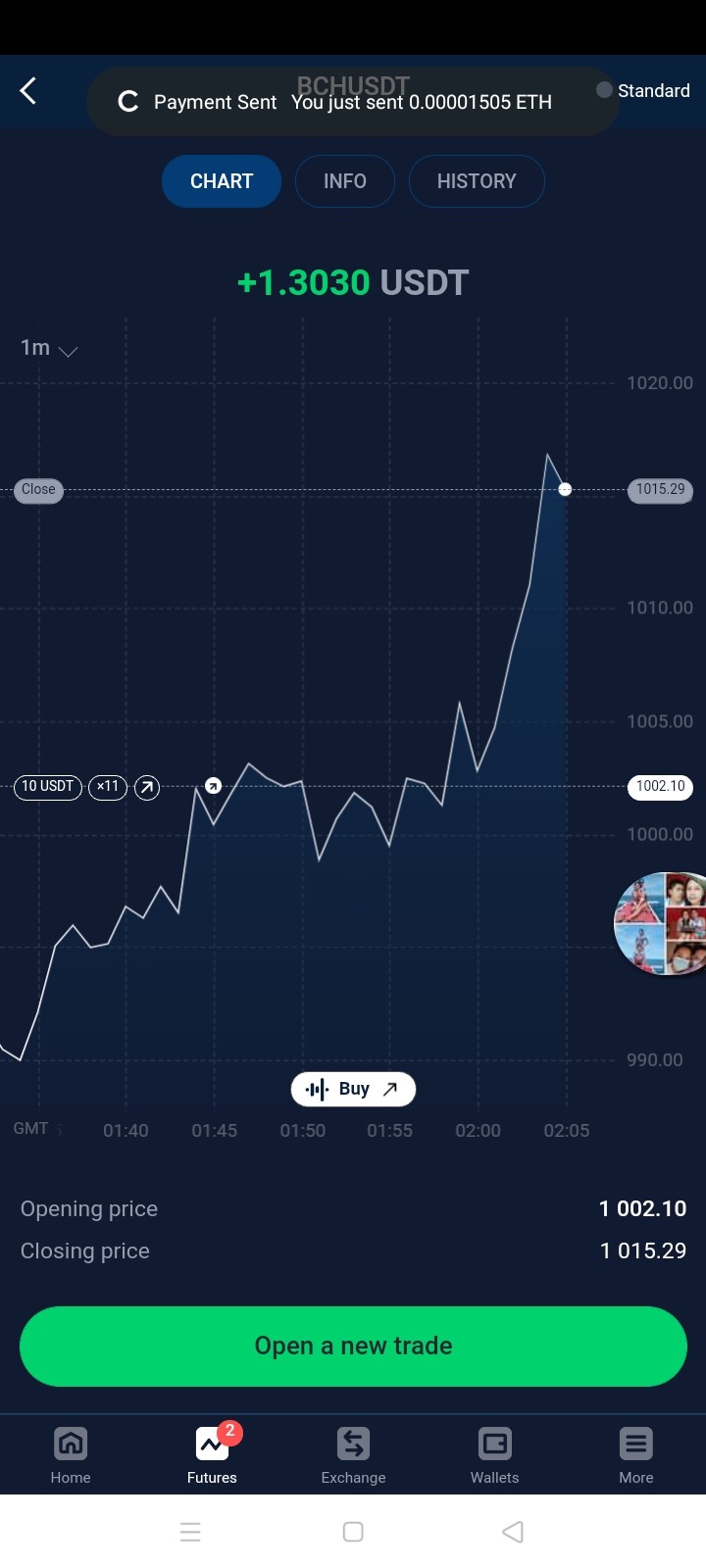Go to the Home tab
Image resolution: width=706 pixels, height=1568 pixels.
71,1455
